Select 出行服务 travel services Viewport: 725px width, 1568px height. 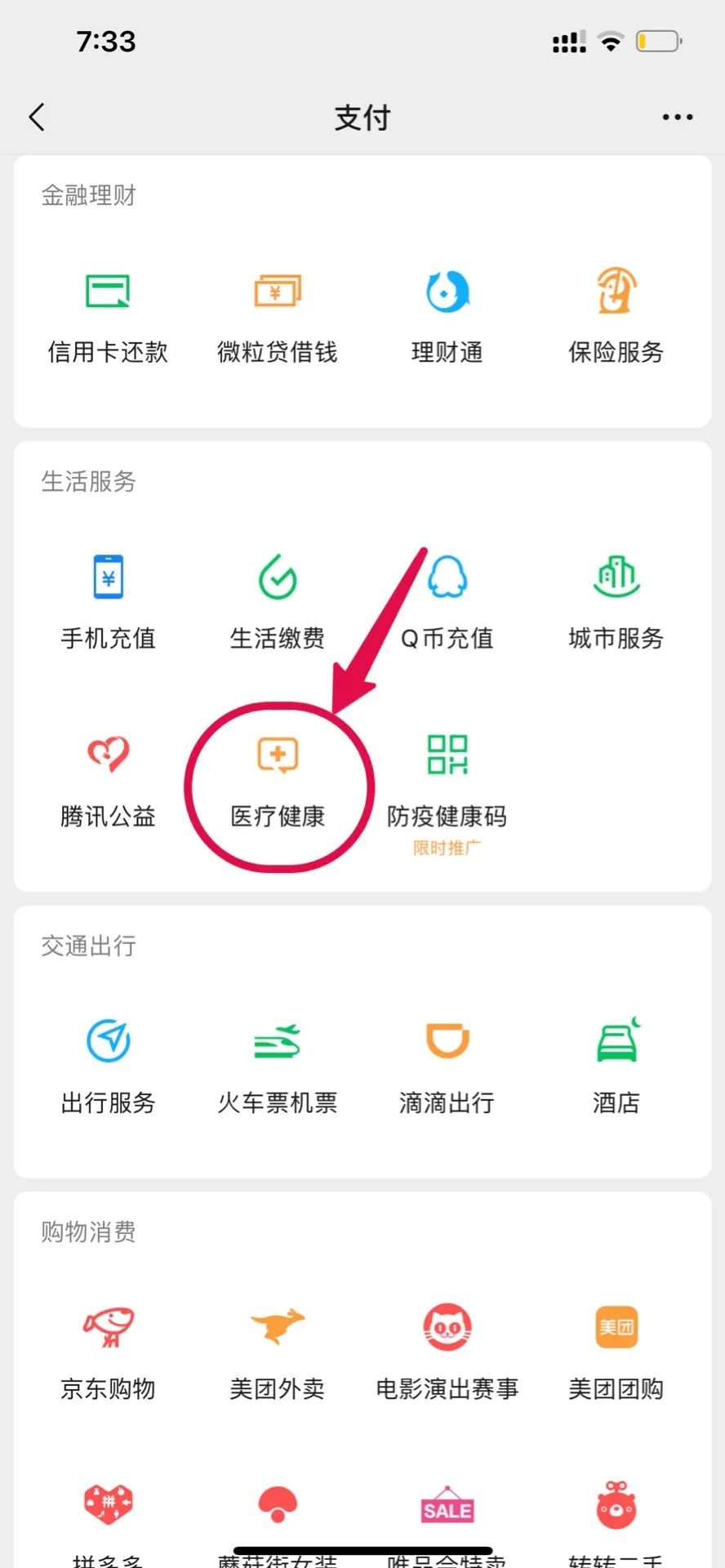coord(108,1067)
